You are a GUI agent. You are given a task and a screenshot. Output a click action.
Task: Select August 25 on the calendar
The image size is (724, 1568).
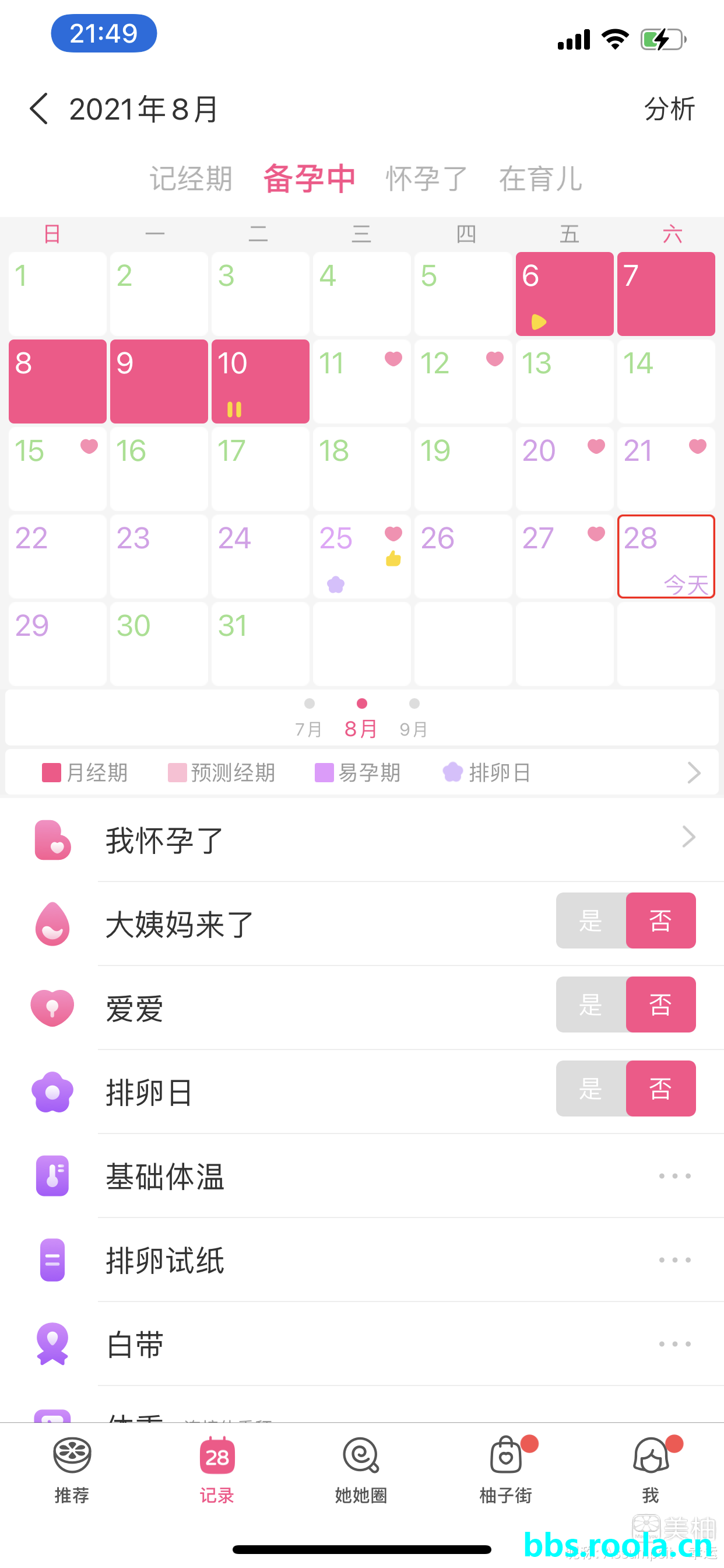[x=361, y=556]
